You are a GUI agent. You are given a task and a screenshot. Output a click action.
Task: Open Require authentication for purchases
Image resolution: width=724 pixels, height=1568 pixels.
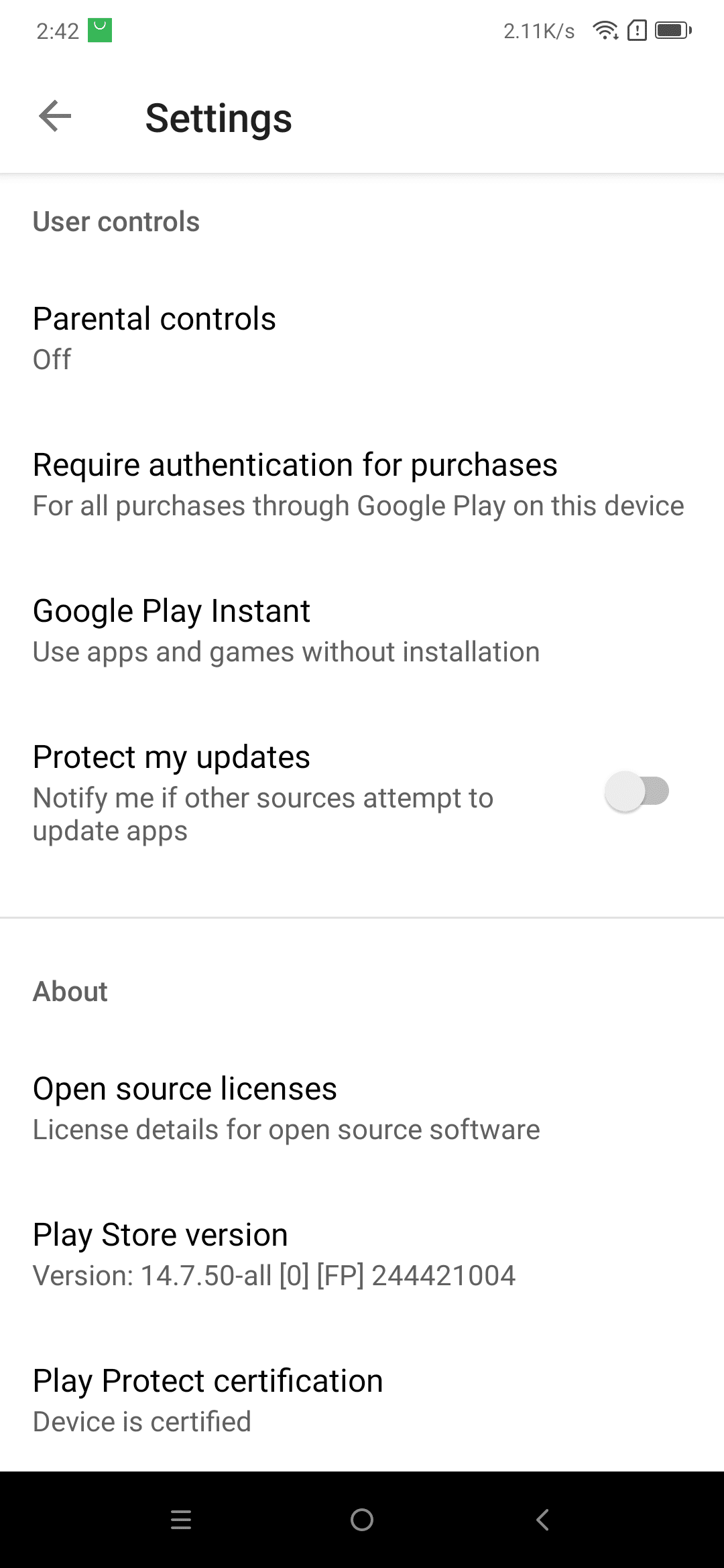[x=362, y=484]
